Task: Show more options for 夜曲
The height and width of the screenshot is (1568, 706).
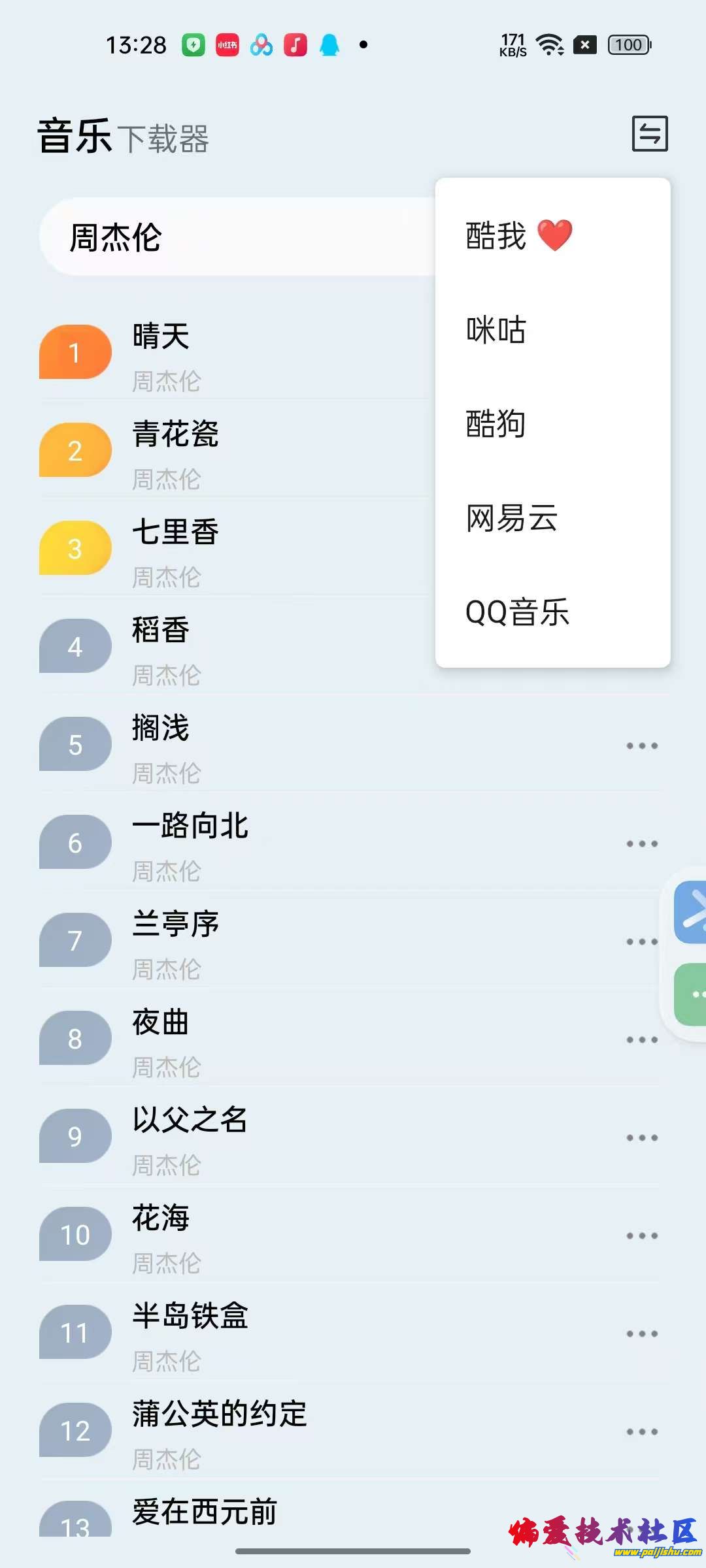Action: (642, 1039)
